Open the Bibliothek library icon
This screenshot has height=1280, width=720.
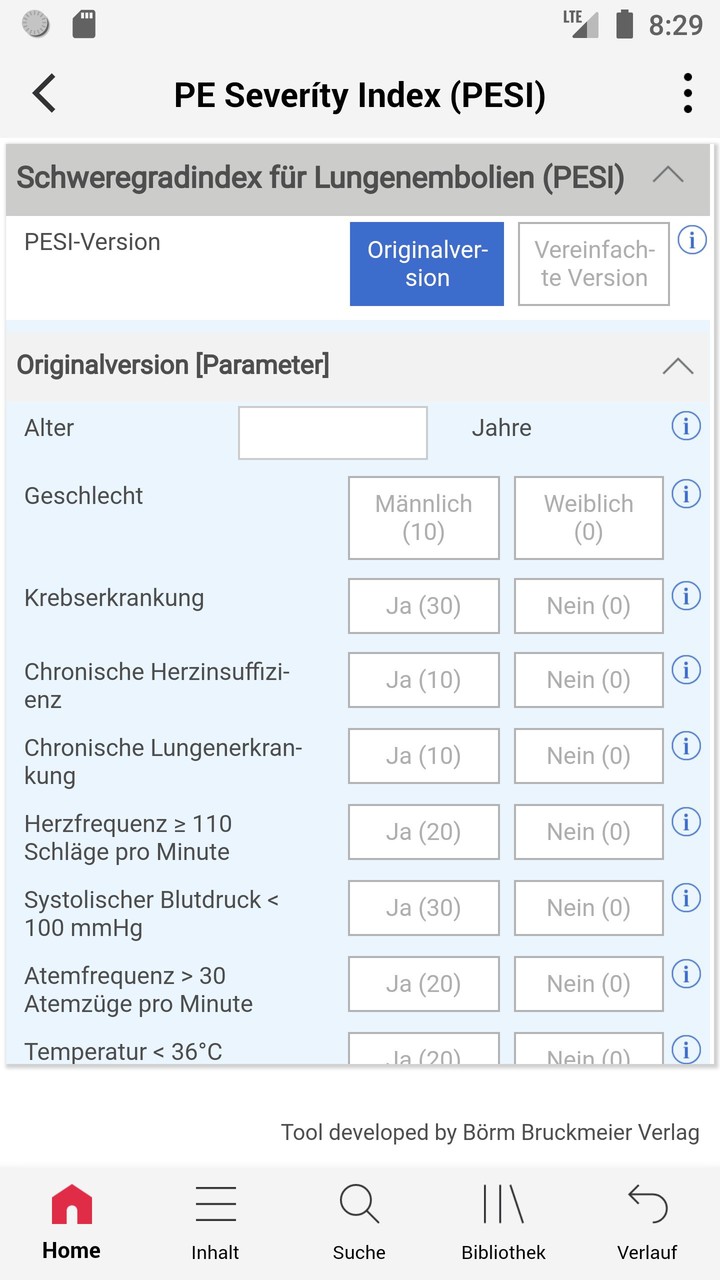pos(502,1203)
